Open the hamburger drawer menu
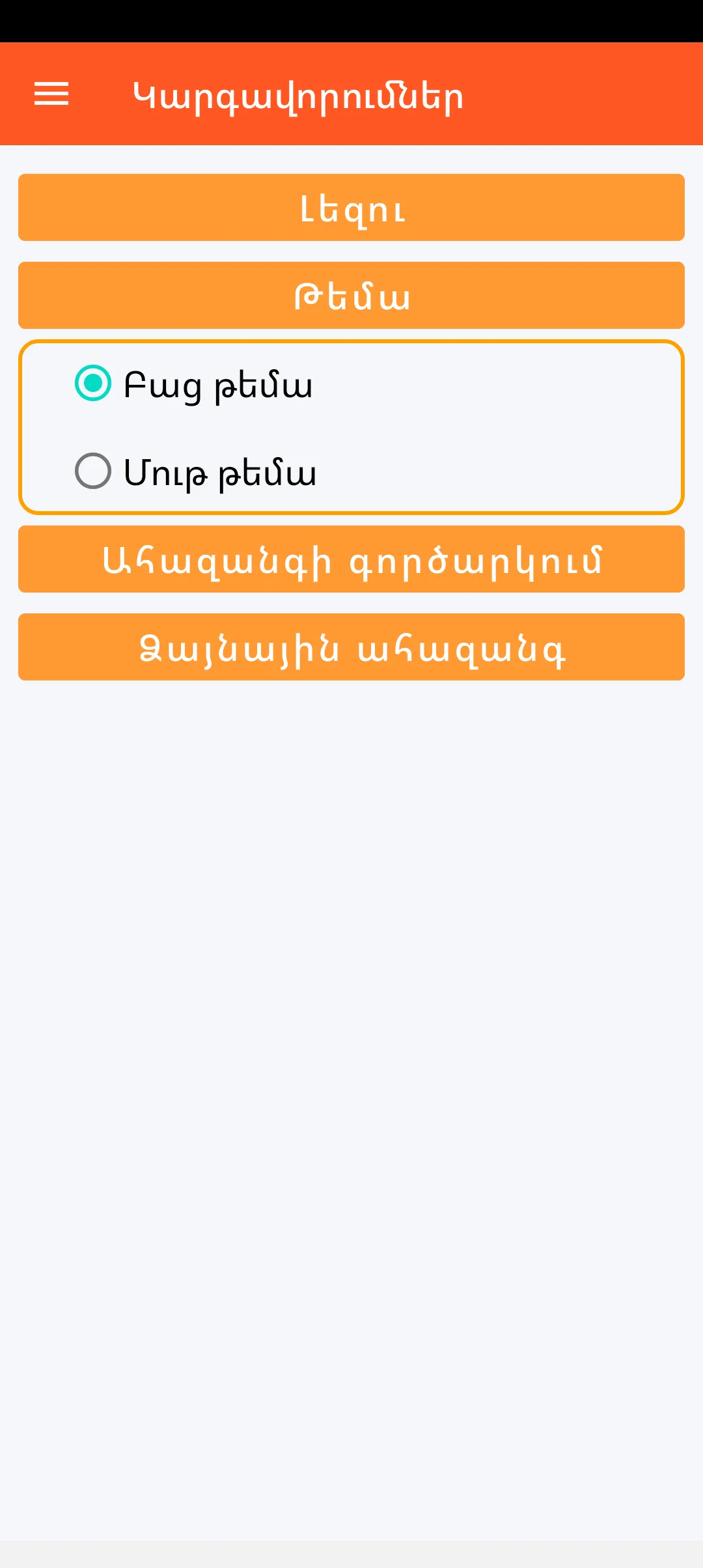Viewport: 703px width, 1568px height. pyautogui.click(x=51, y=94)
